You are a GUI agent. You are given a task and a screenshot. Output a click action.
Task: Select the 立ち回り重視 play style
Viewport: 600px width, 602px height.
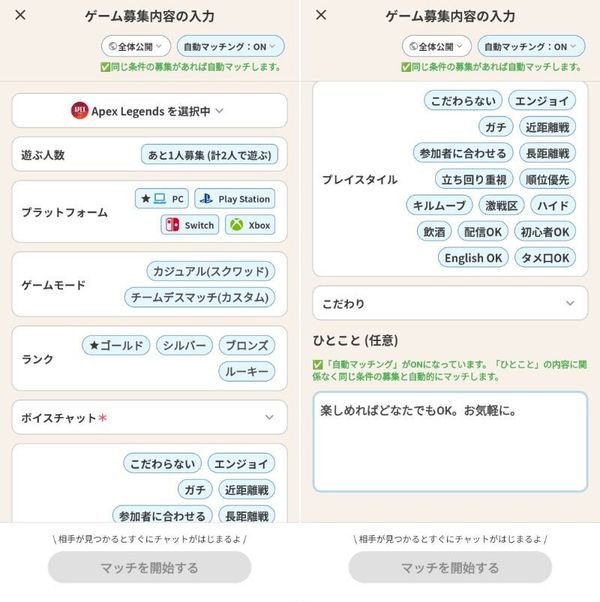pyautogui.click(x=474, y=179)
